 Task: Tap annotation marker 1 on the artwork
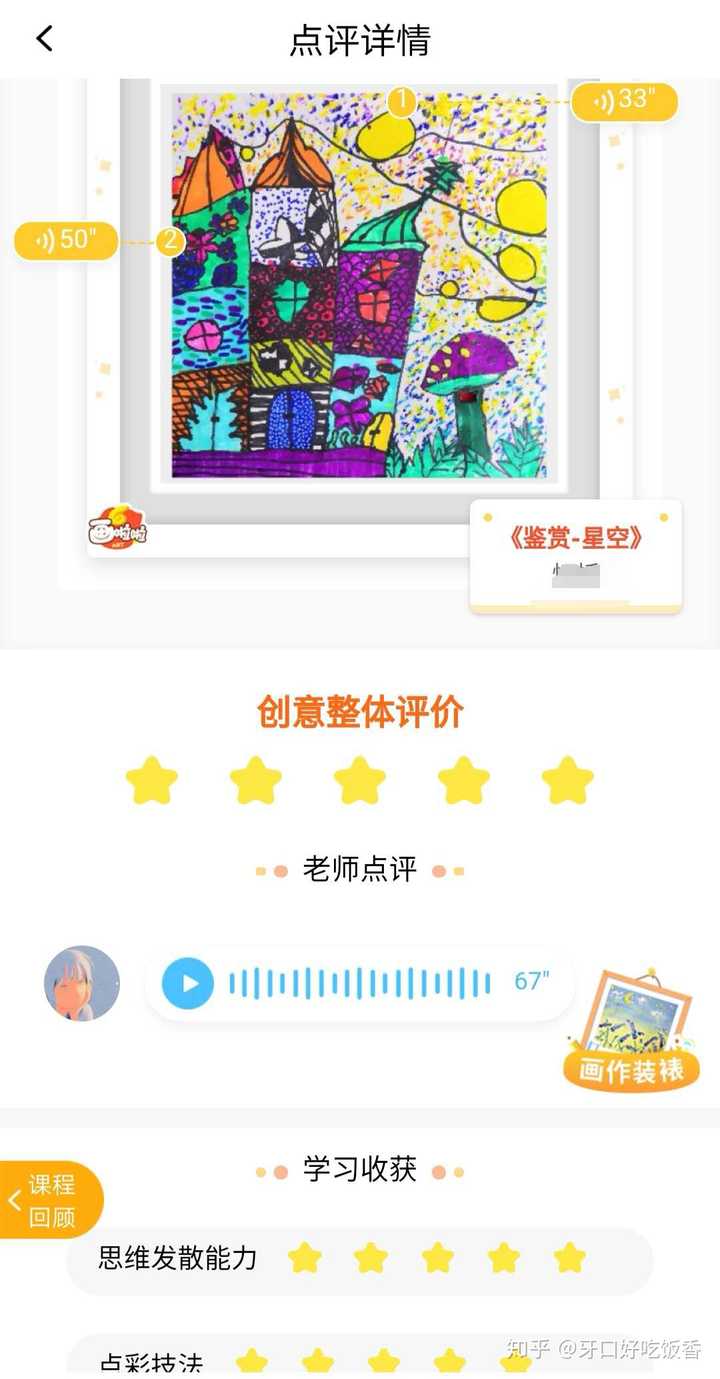click(x=401, y=101)
